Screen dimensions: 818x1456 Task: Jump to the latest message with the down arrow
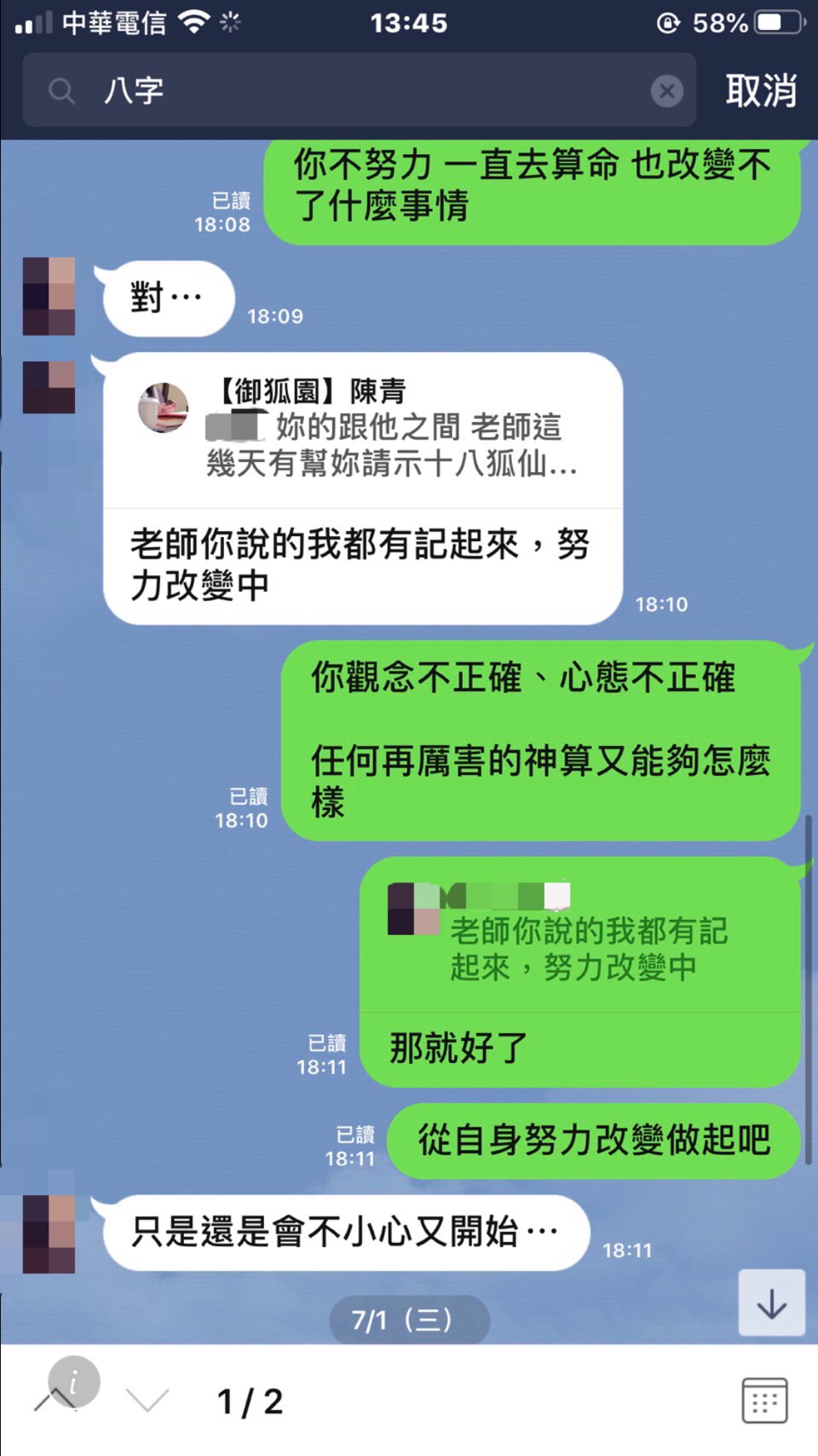[x=771, y=1303]
